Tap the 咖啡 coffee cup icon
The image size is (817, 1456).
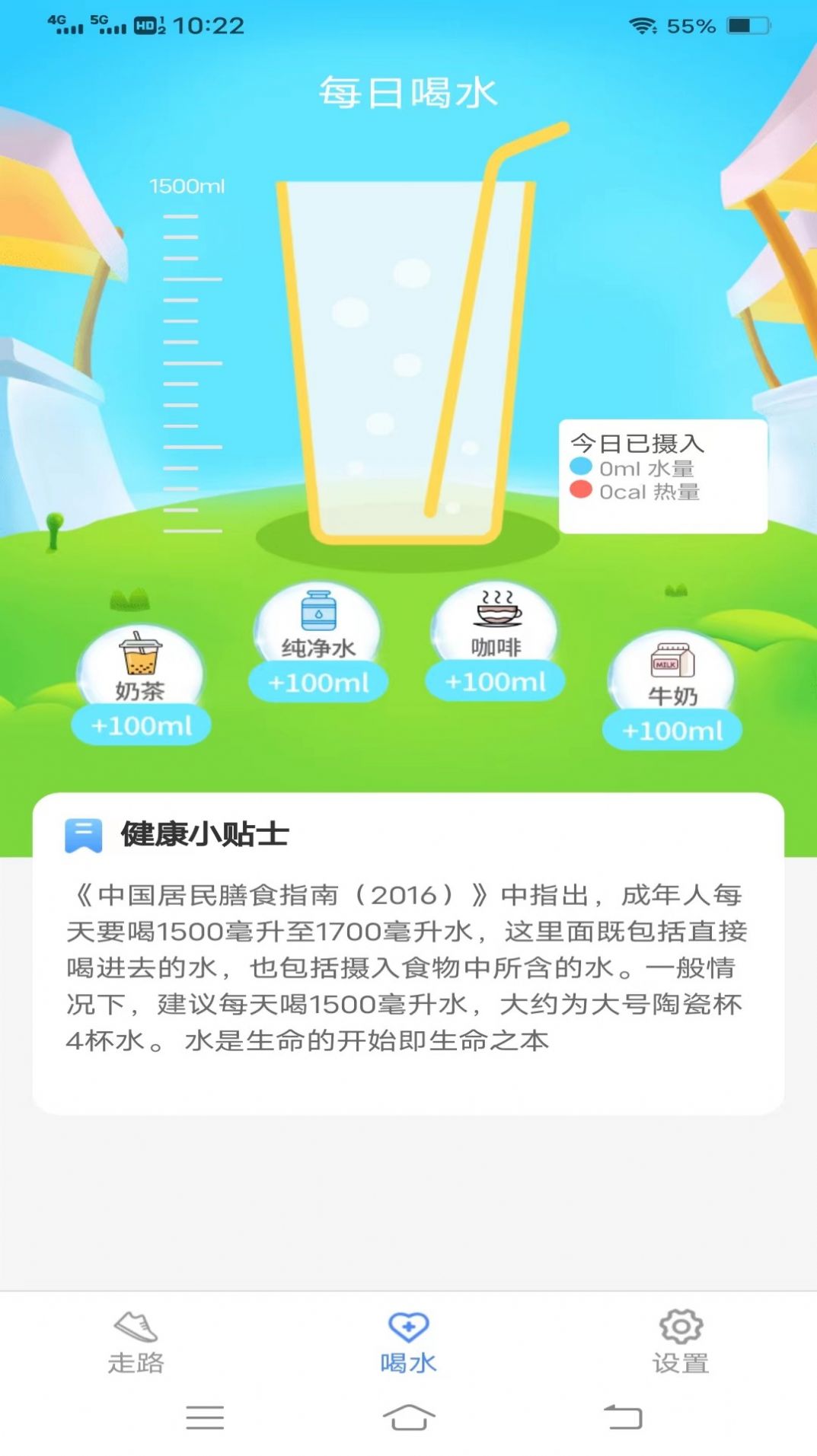pyautogui.click(x=496, y=609)
